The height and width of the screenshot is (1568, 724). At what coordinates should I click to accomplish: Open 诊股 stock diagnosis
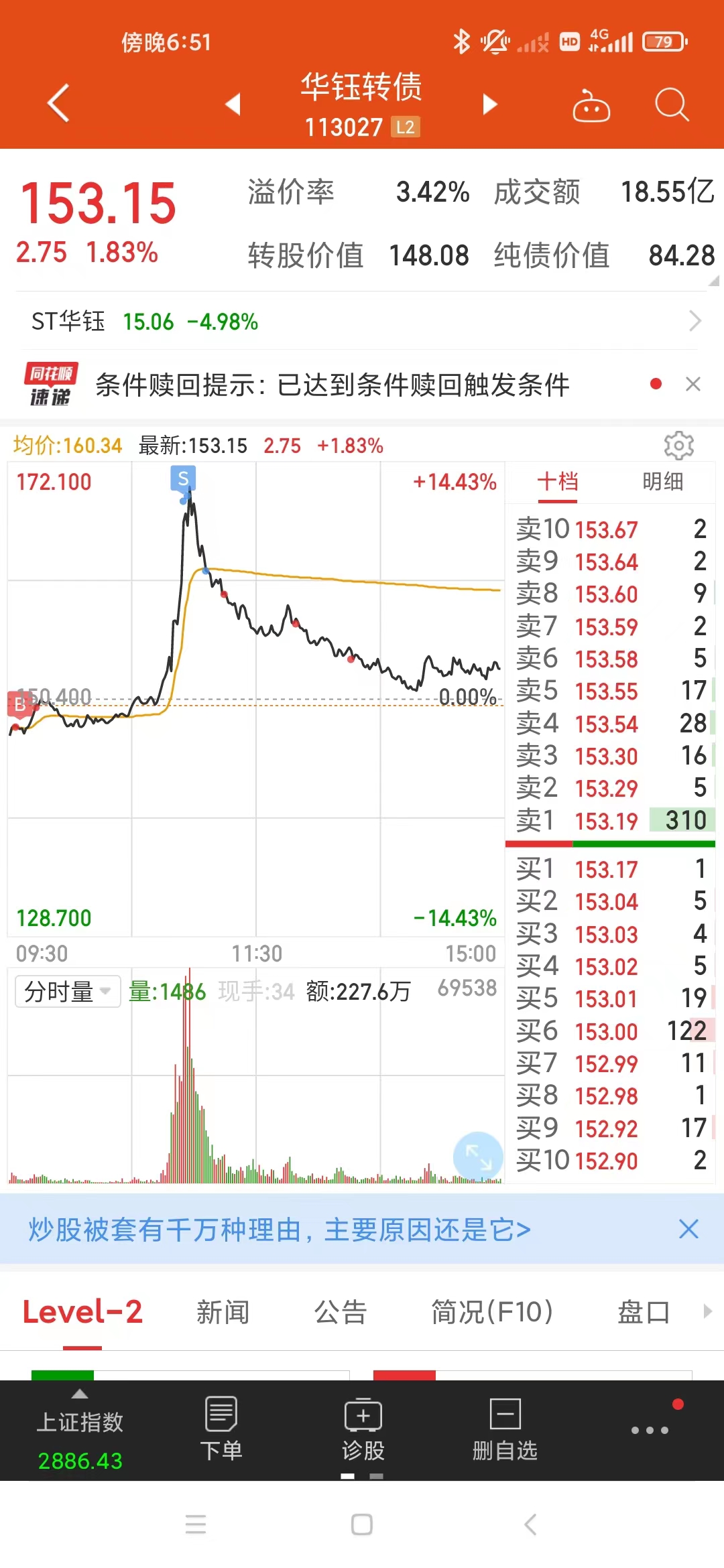363,1429
